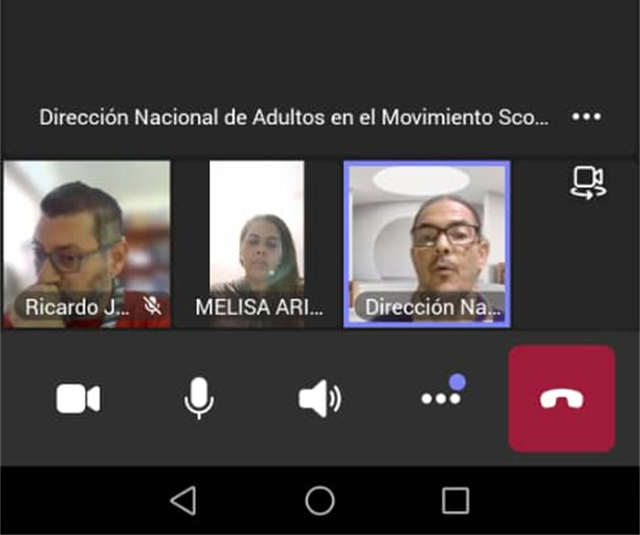The width and height of the screenshot is (640, 535).
Task: Select MELISA ARI's video tile
Action: [x=258, y=244]
